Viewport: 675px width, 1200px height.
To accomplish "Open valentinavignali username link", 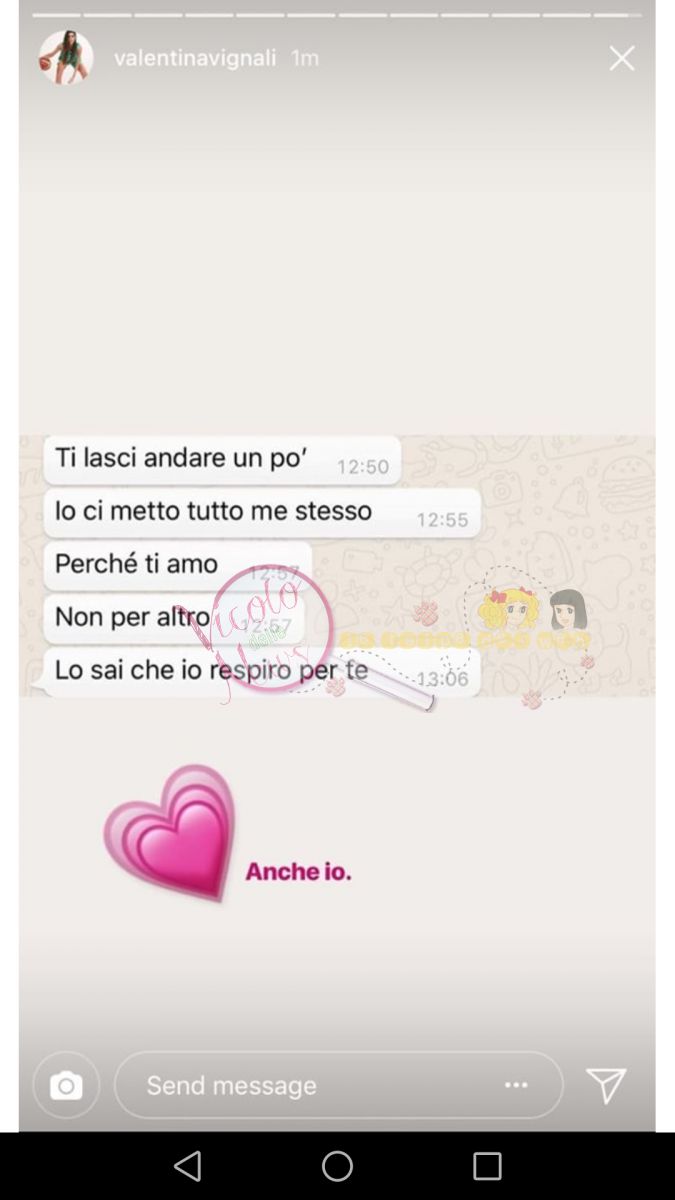I will coord(195,58).
